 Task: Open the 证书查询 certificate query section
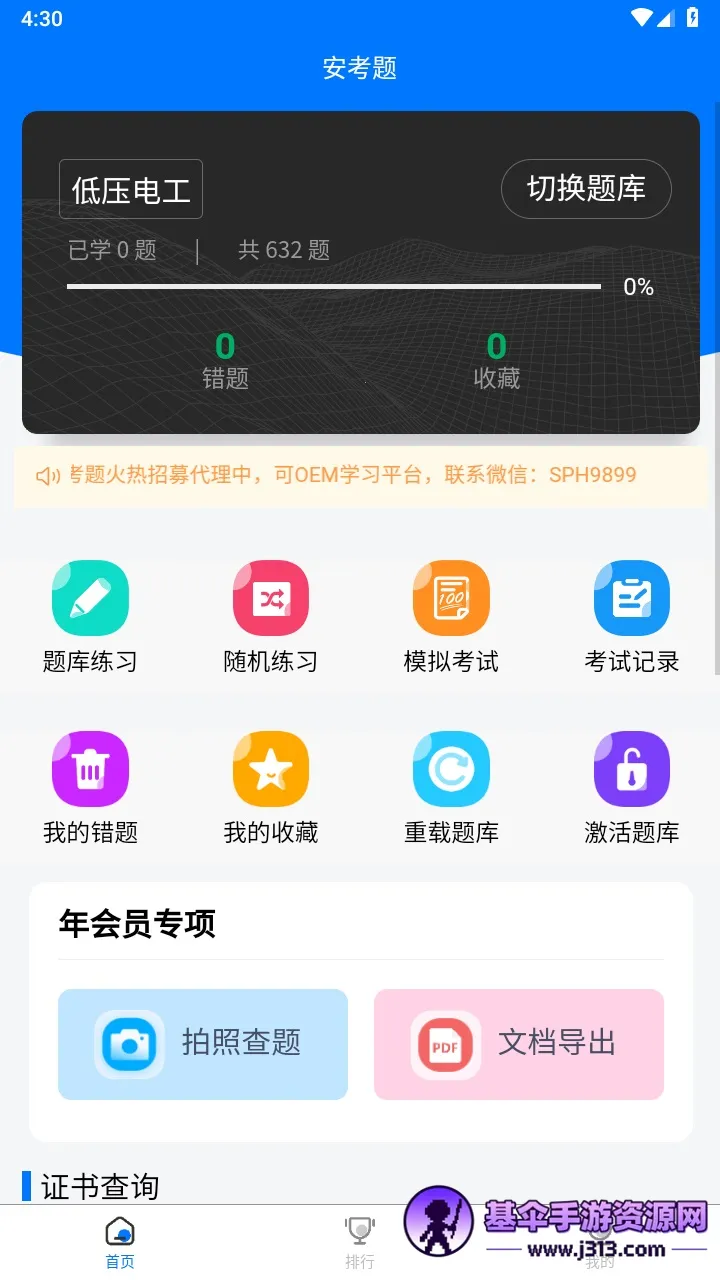[x=100, y=1187]
